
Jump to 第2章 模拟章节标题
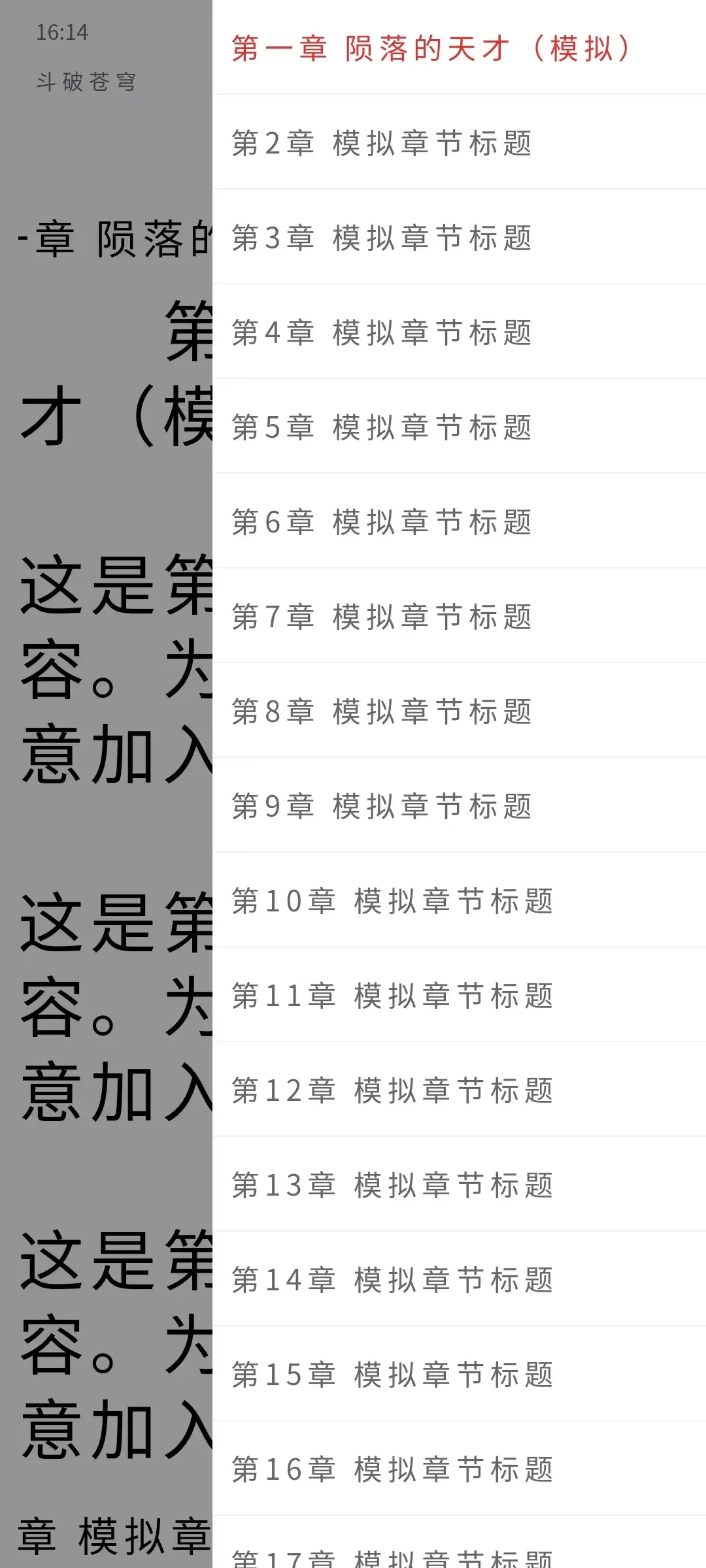point(382,143)
